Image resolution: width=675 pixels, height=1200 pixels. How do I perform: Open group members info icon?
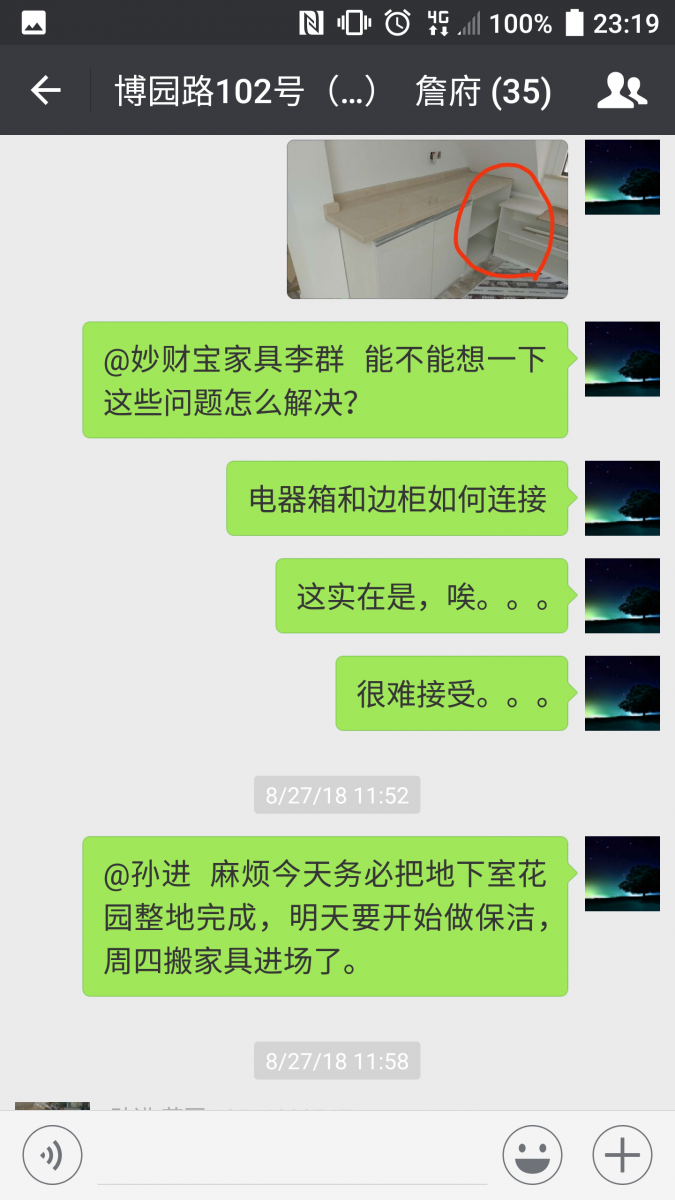(x=622, y=91)
